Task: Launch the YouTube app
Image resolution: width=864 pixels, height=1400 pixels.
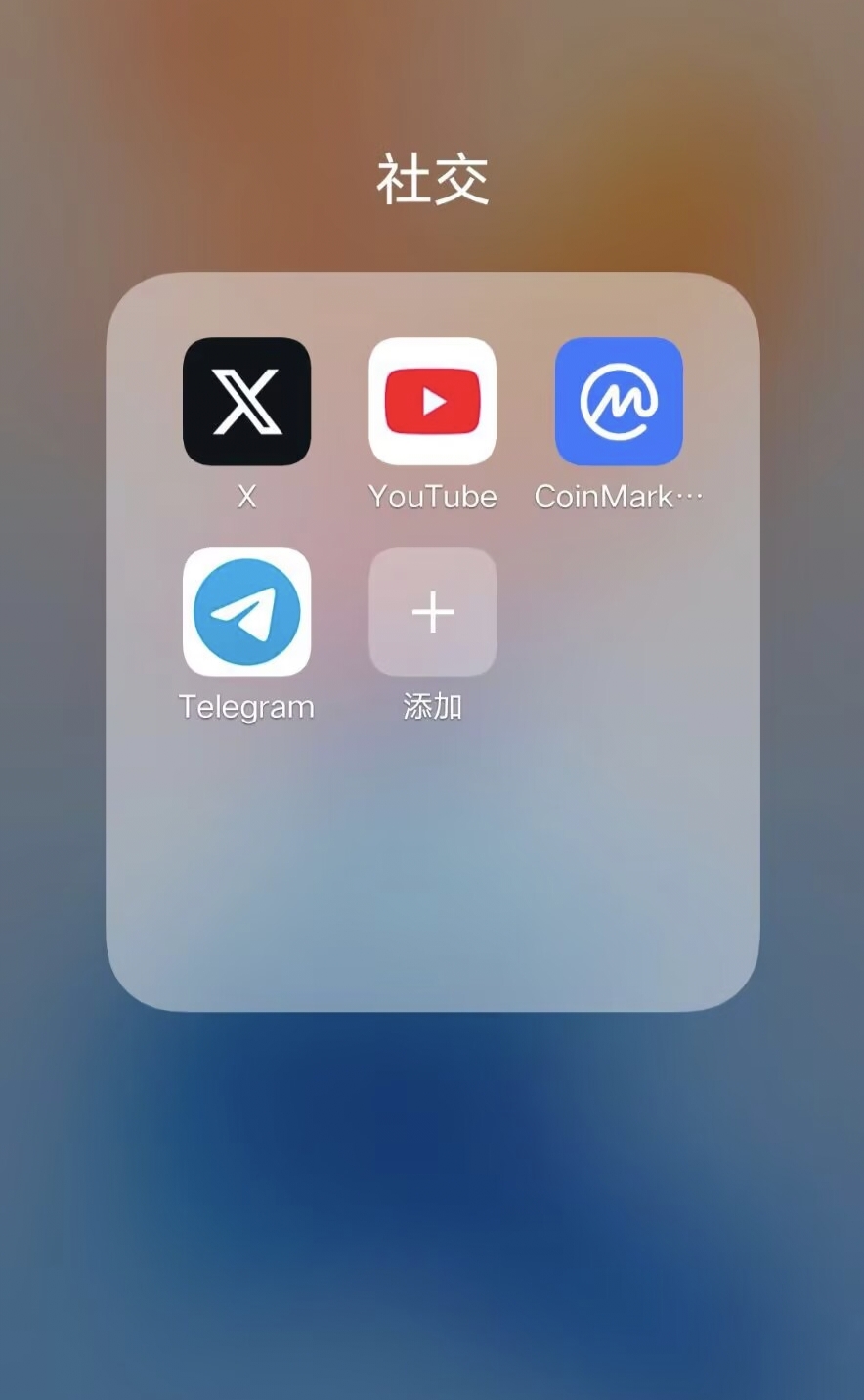Action: coord(432,401)
